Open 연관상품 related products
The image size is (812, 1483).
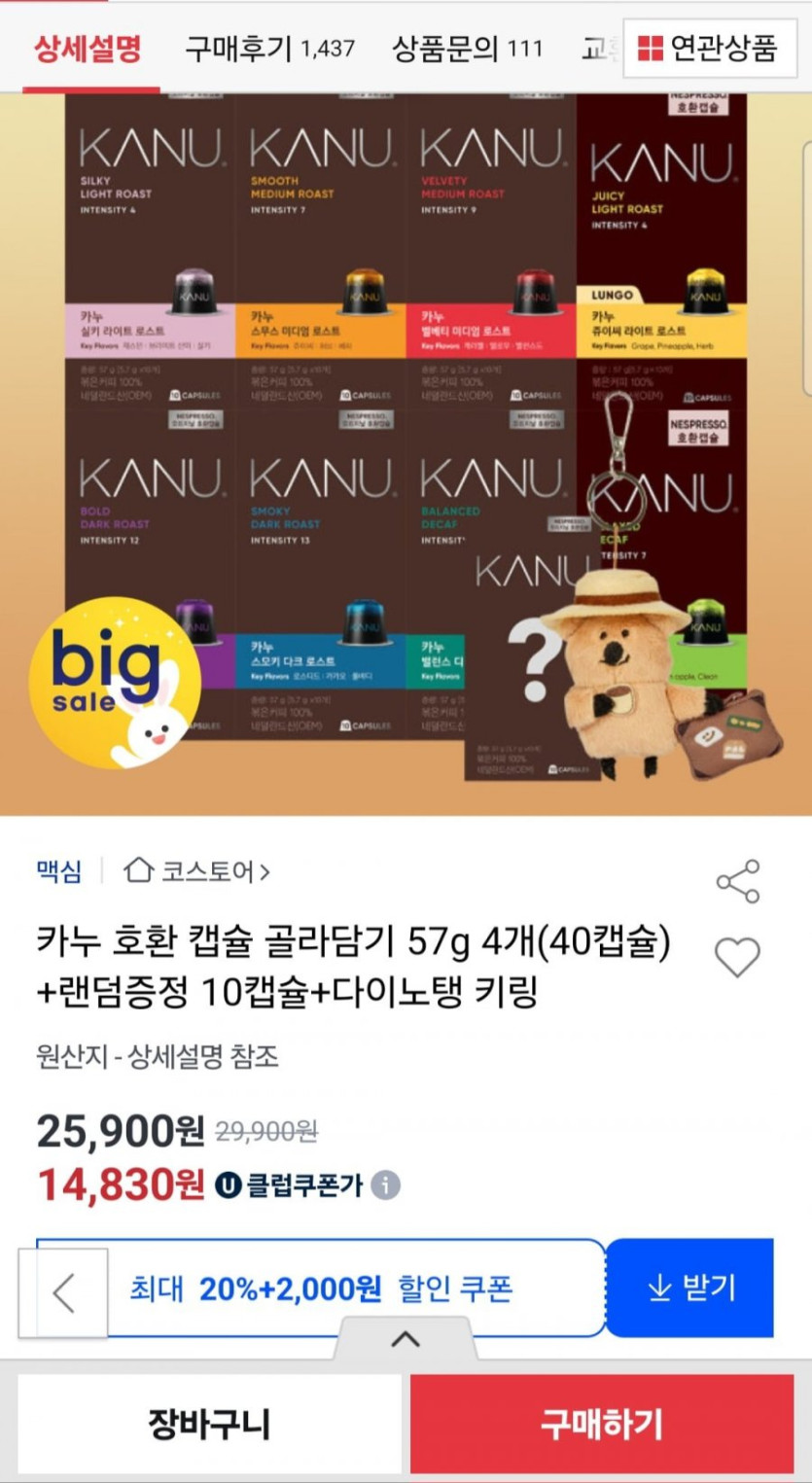[708, 48]
